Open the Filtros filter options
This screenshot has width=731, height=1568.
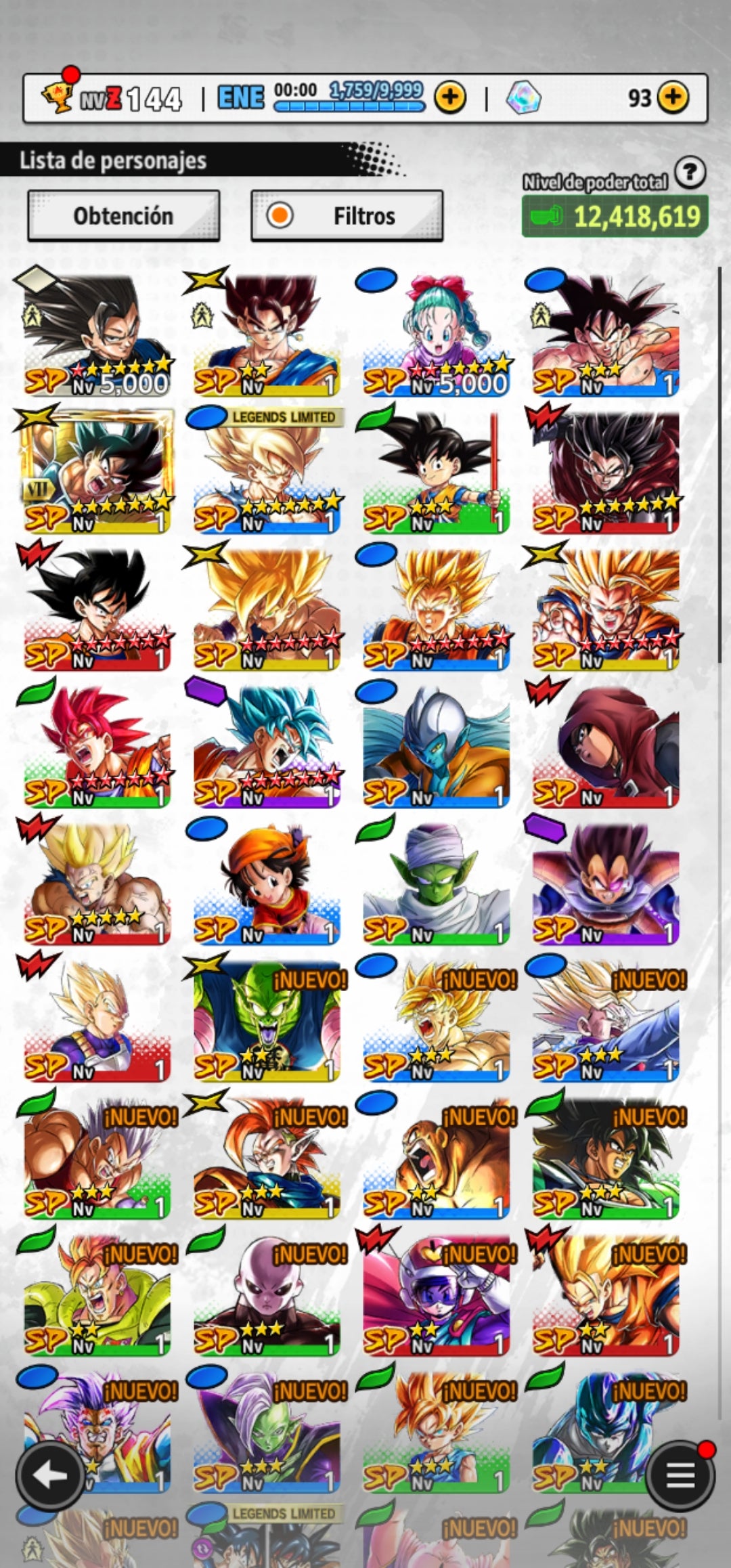(347, 216)
